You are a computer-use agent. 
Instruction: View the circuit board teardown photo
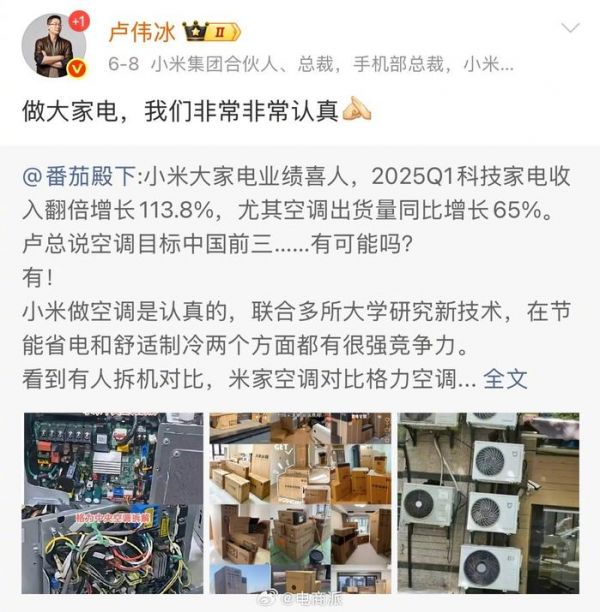point(112,503)
